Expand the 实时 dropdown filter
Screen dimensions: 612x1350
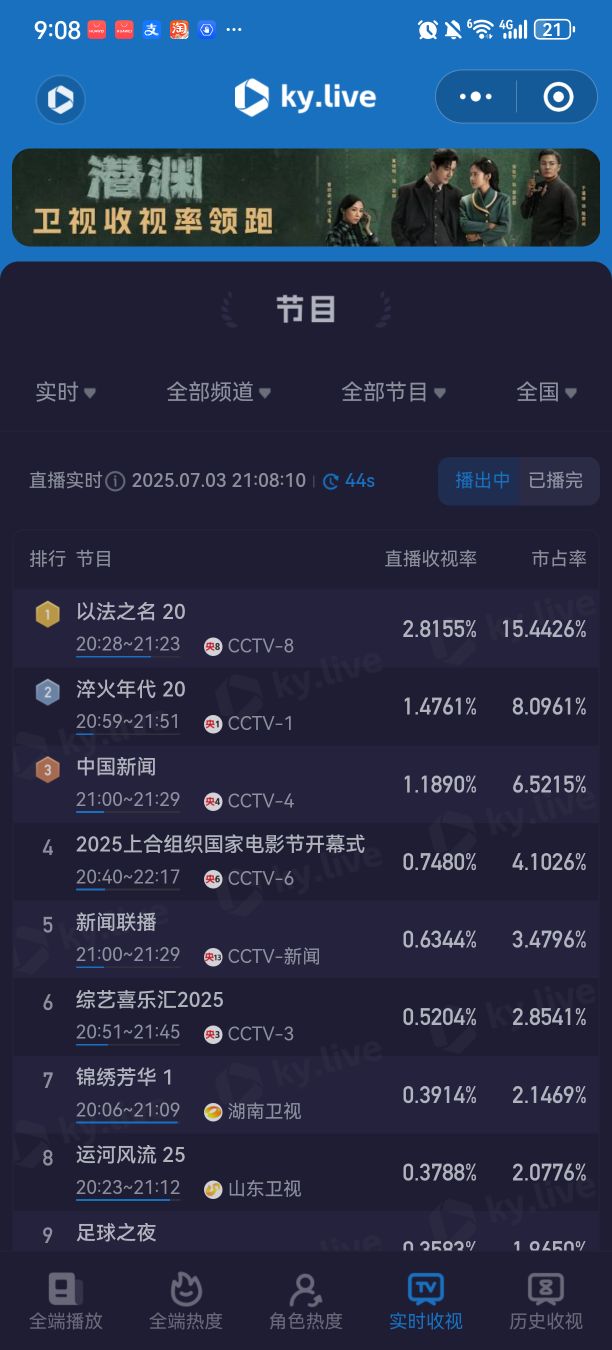click(x=66, y=392)
